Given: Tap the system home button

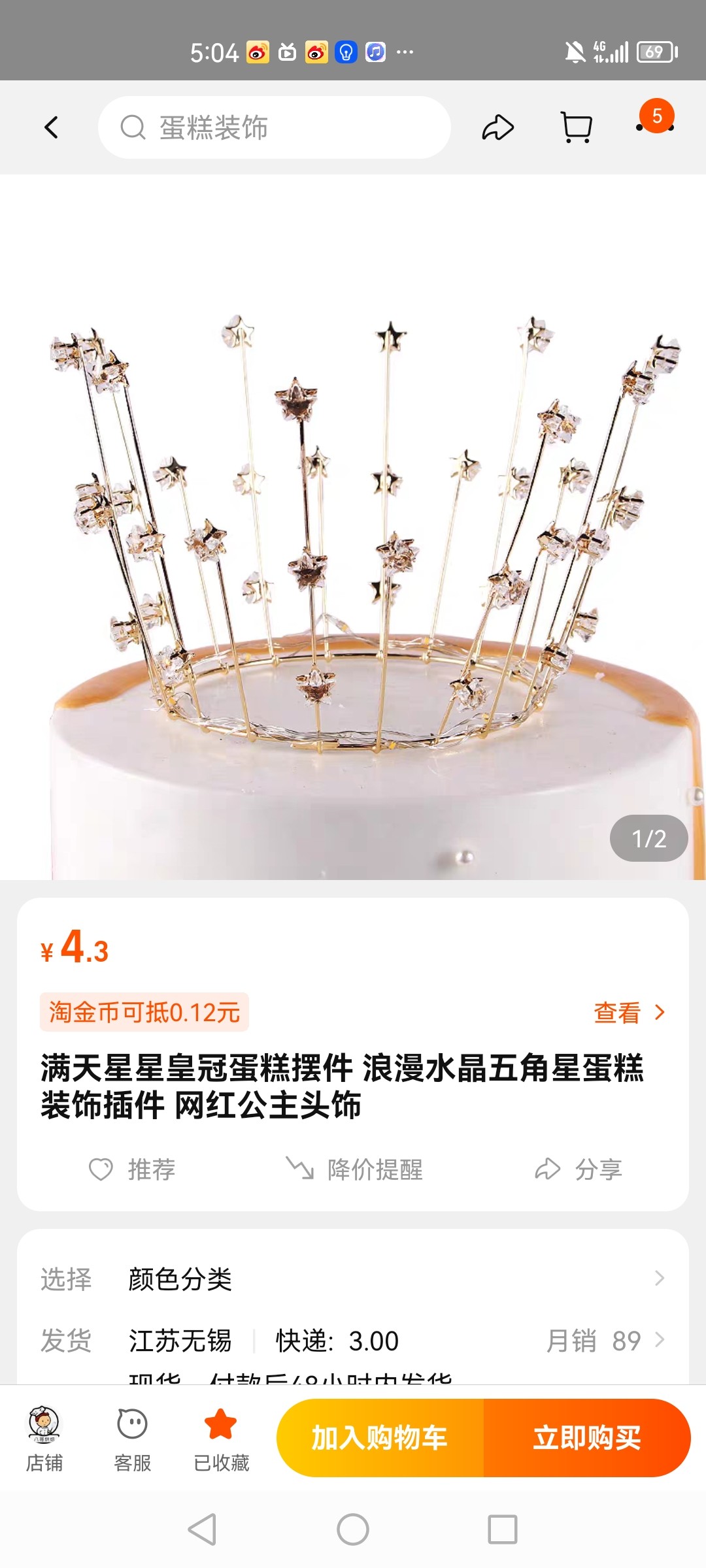Looking at the screenshot, I should click(x=353, y=1529).
